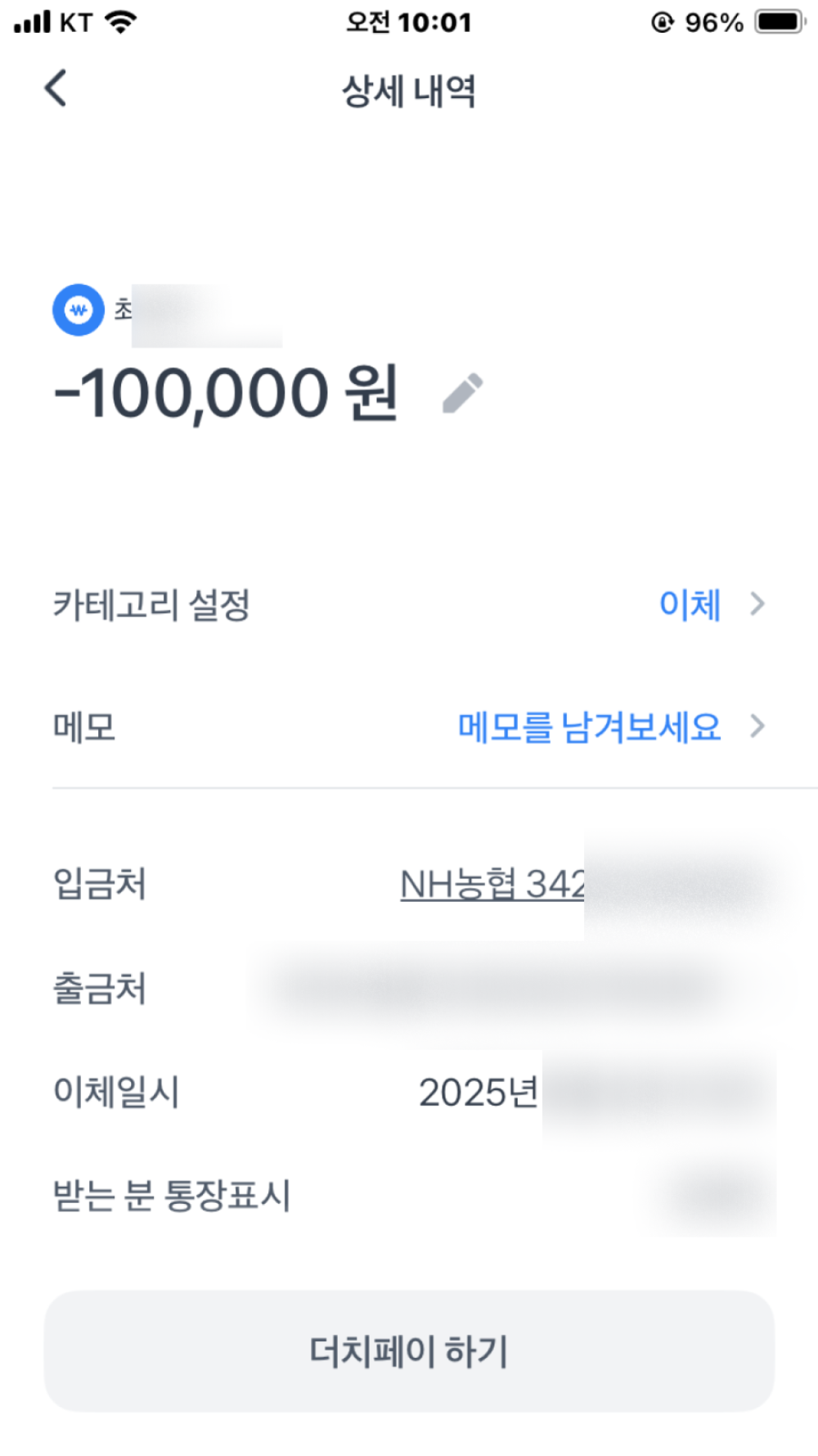Tap the 더치페이 하기 button

[x=409, y=1351]
